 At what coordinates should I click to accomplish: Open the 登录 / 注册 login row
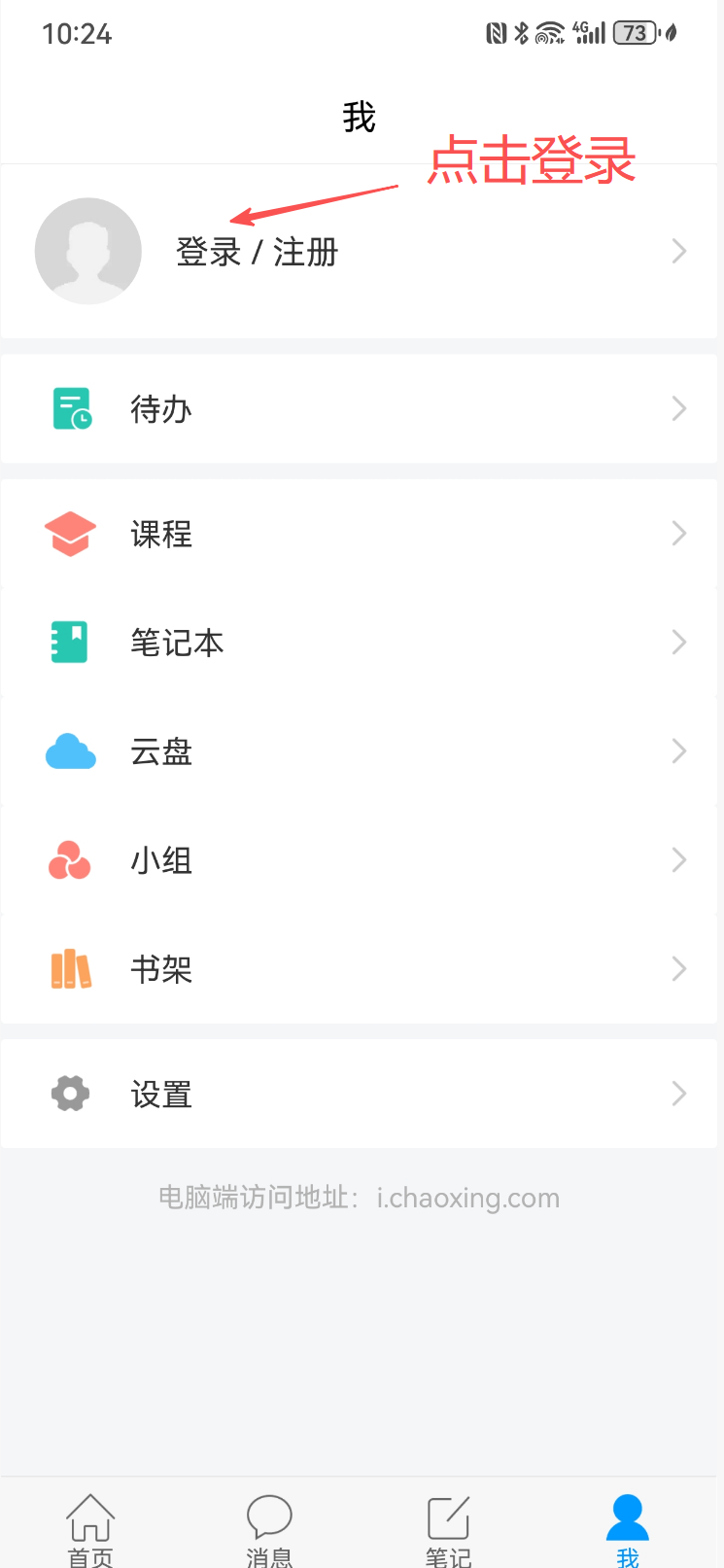[258, 253]
